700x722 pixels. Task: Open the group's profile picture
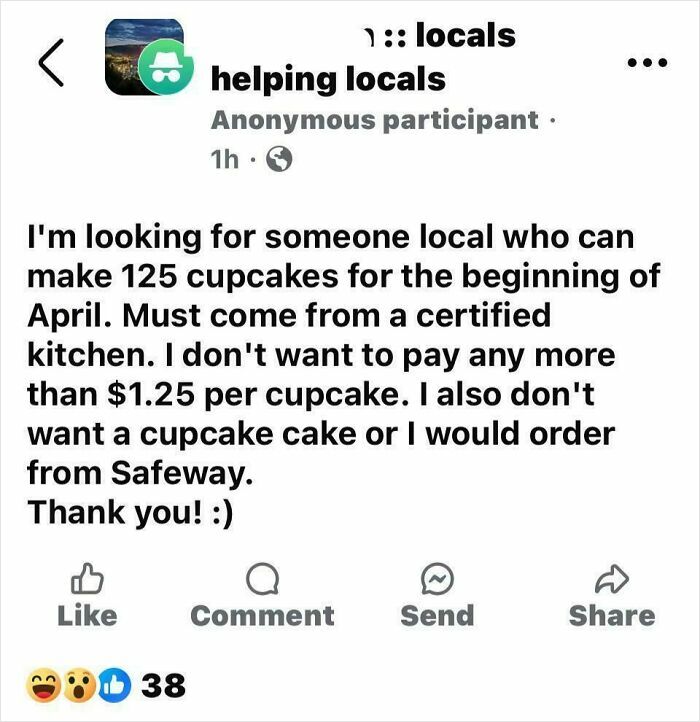[144, 57]
